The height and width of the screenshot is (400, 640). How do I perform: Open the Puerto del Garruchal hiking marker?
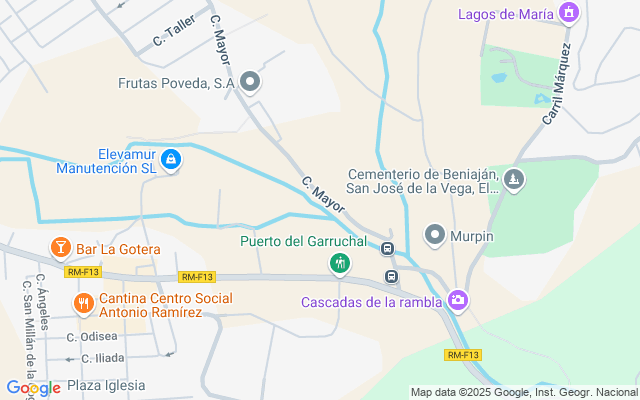coord(340,263)
